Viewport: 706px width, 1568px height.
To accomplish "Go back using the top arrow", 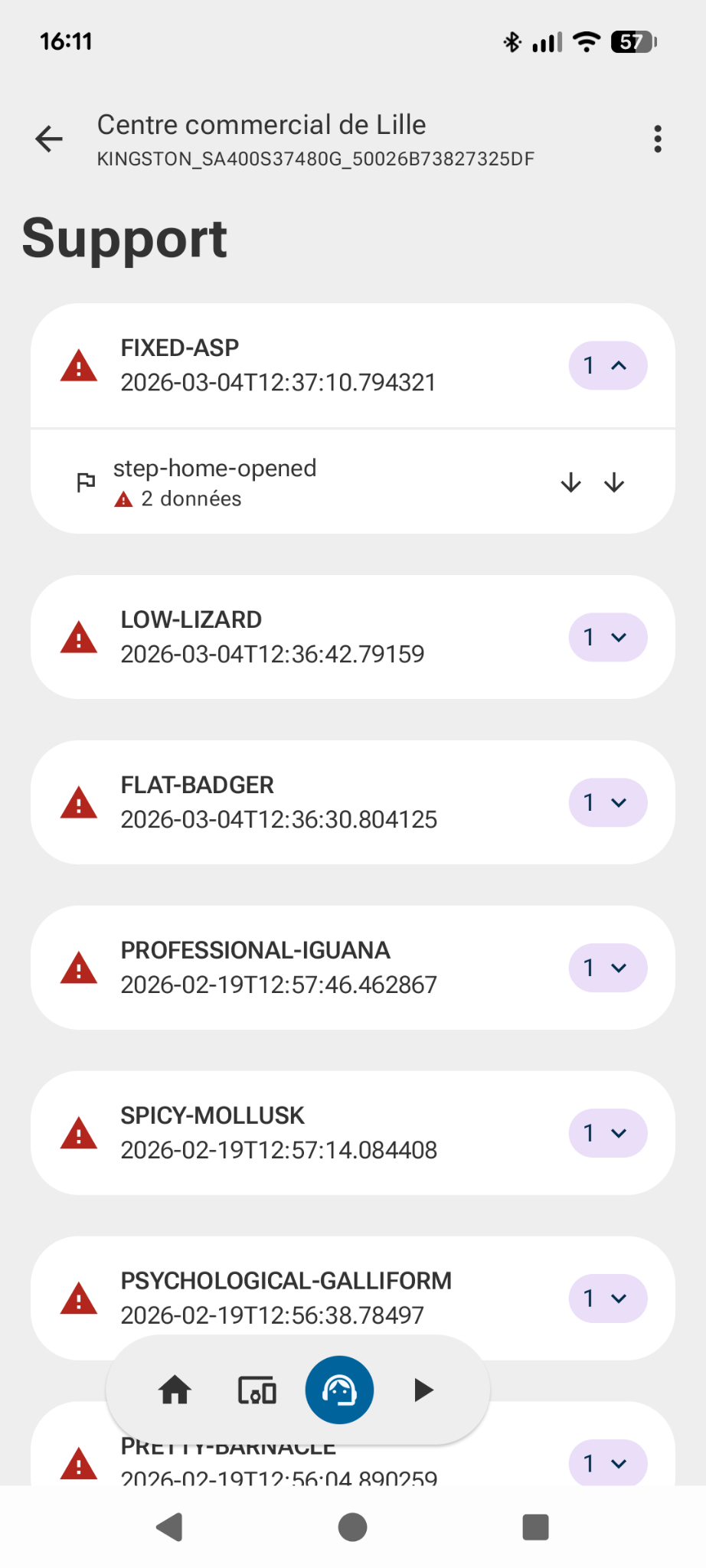I will point(49,139).
